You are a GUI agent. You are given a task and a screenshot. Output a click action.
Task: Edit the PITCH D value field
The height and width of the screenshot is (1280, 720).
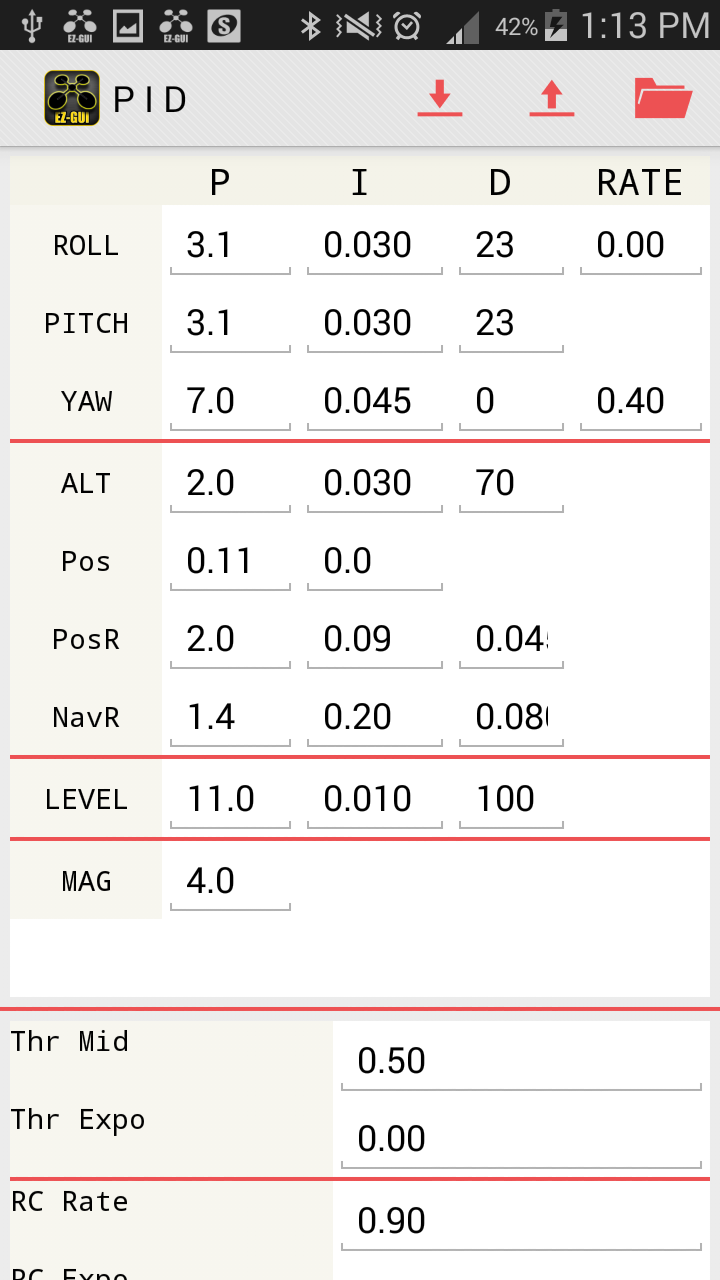pos(511,324)
